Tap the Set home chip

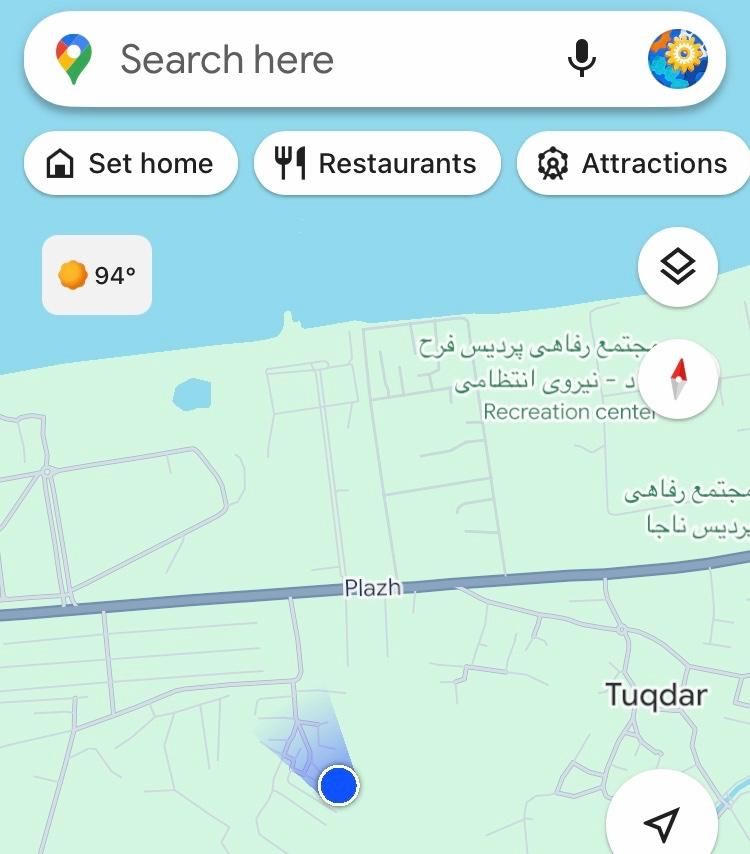pyautogui.click(x=131, y=164)
